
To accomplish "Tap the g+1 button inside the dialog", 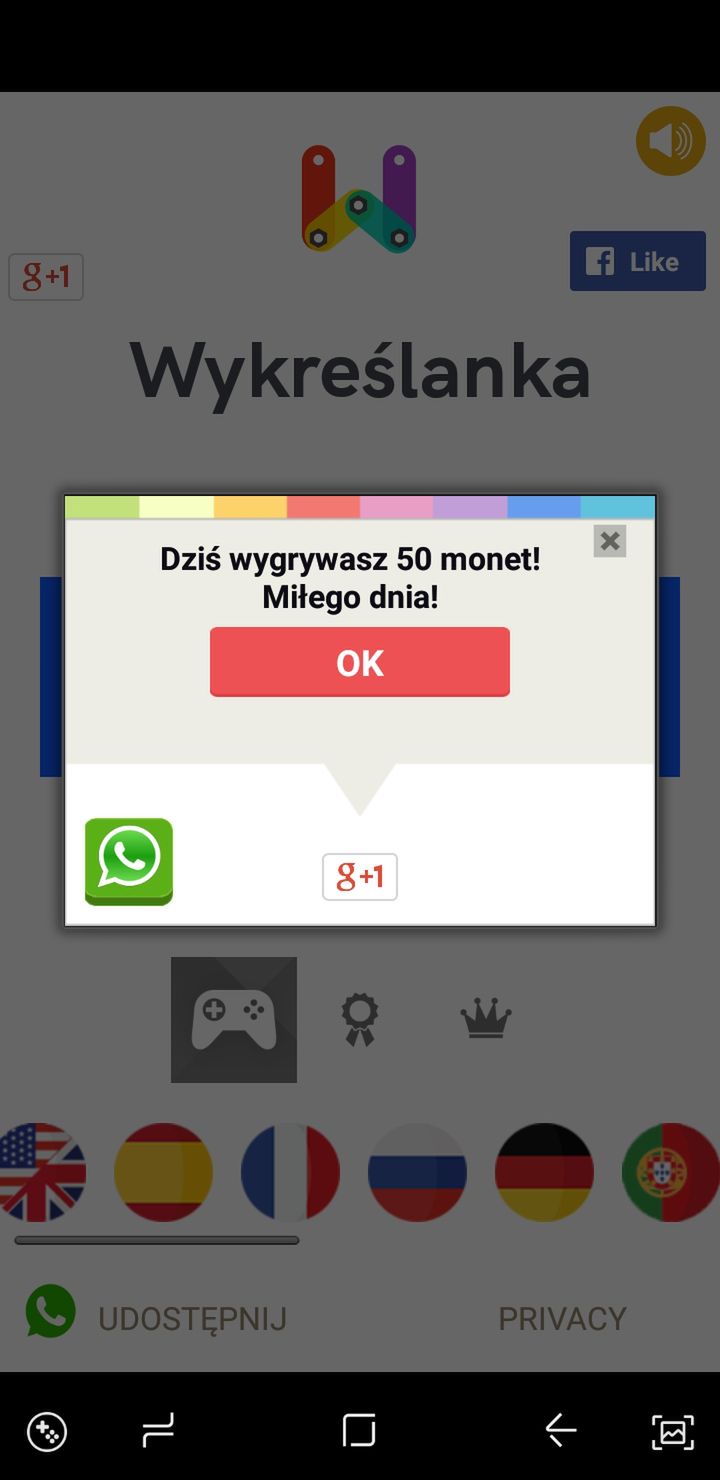I will click(x=360, y=877).
